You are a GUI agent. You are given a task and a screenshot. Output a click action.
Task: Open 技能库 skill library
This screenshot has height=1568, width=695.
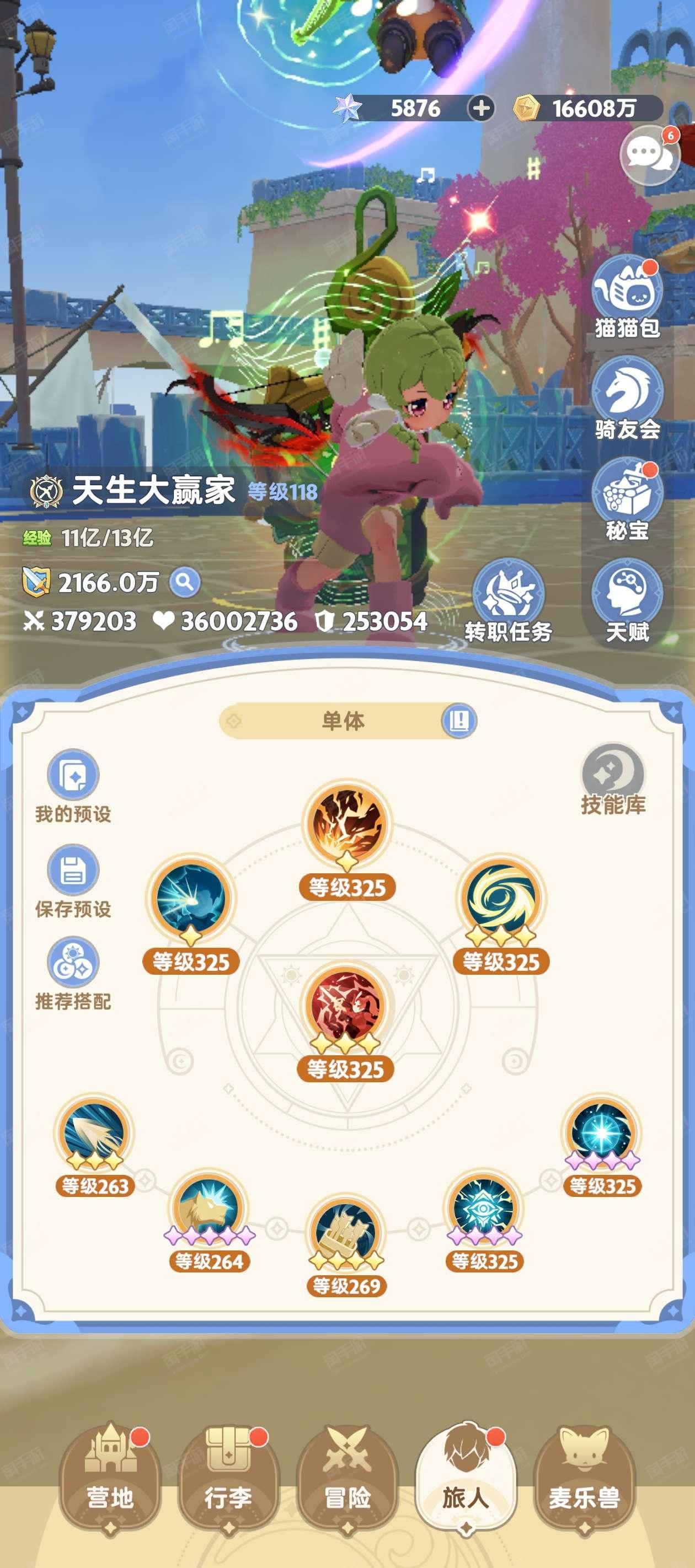point(613,780)
